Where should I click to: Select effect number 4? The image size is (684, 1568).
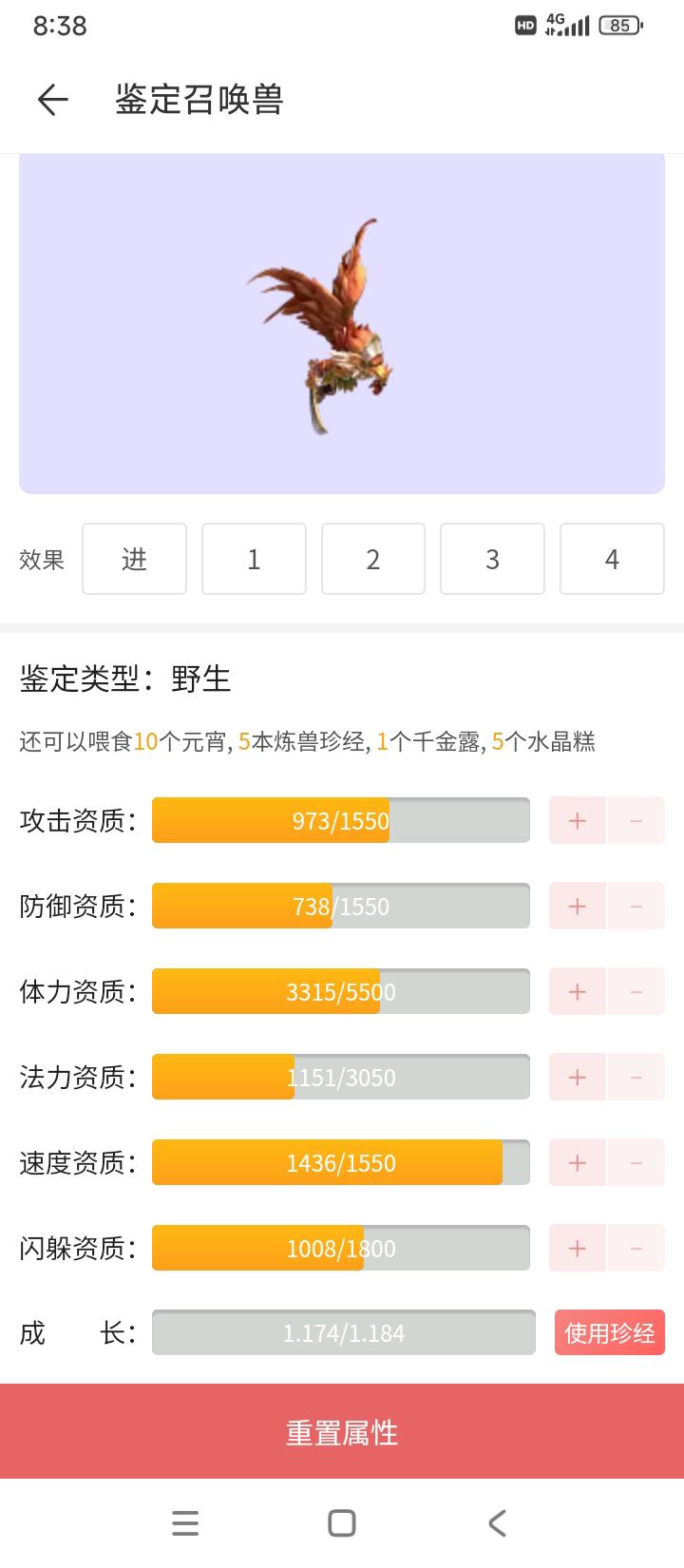[x=612, y=559]
